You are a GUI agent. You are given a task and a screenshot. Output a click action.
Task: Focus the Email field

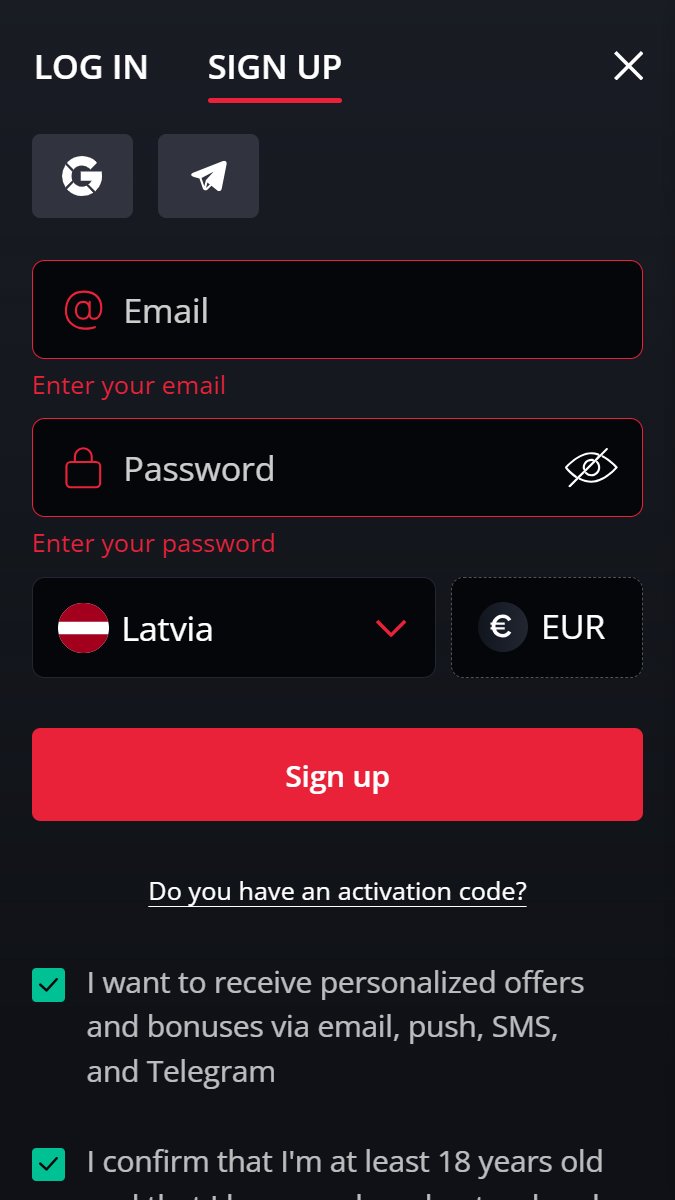[x=337, y=310]
